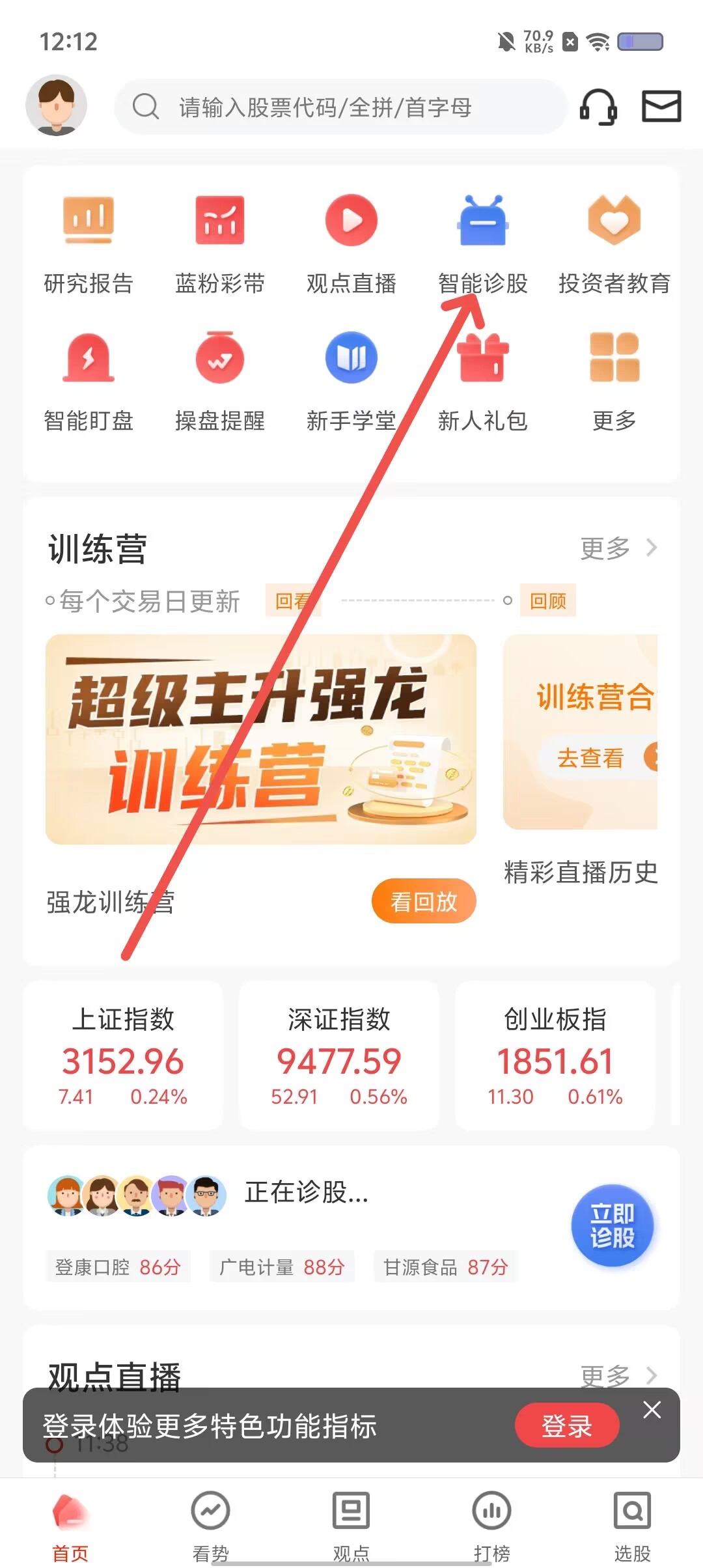Open 超级主升强龙训练营 banner
This screenshot has width=703, height=1568.
click(260, 739)
